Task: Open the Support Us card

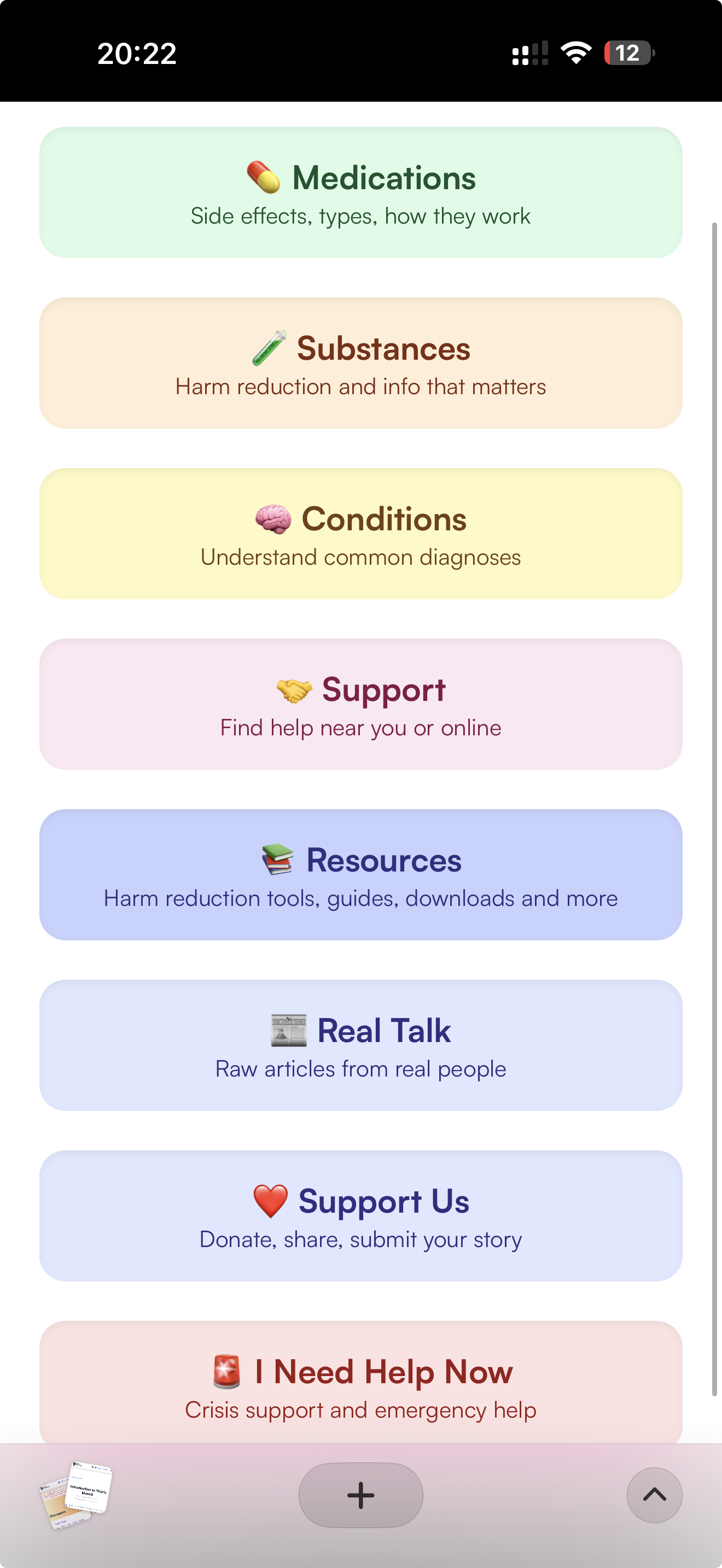Action: [360, 1215]
